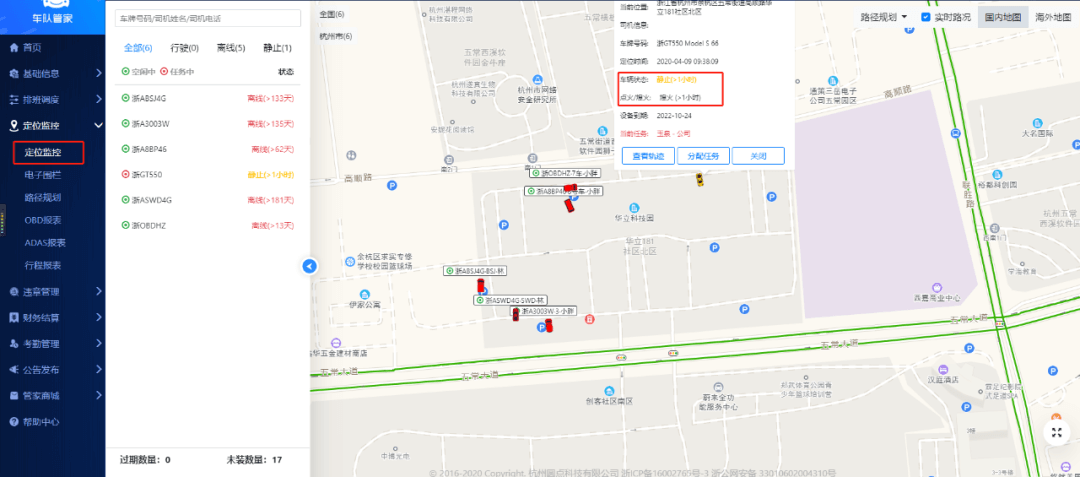1080x477 pixels.
Task: Tap the 分配任务 button
Action: 704,156
